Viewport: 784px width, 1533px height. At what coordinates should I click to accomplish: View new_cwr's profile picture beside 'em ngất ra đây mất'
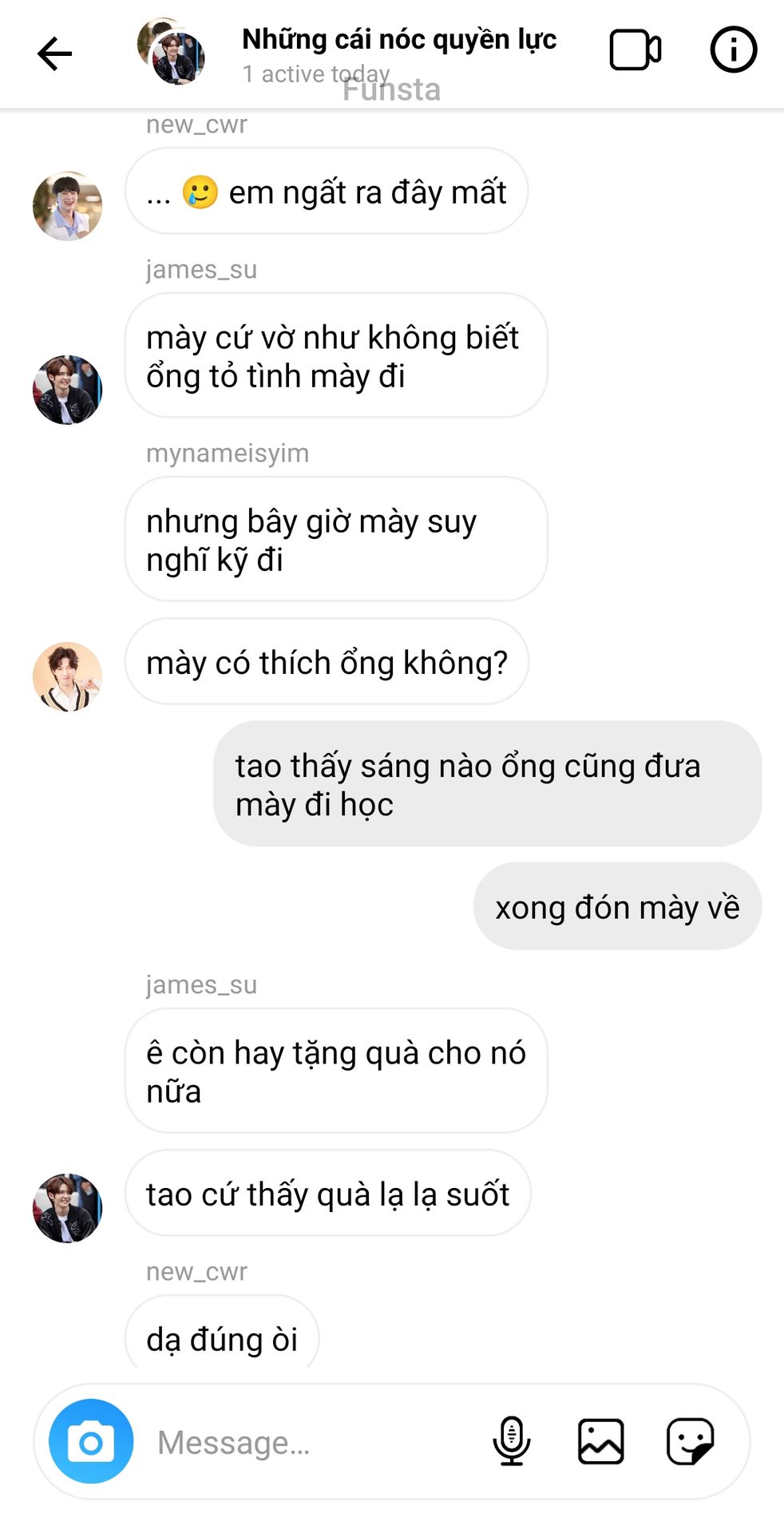pyautogui.click(x=67, y=206)
